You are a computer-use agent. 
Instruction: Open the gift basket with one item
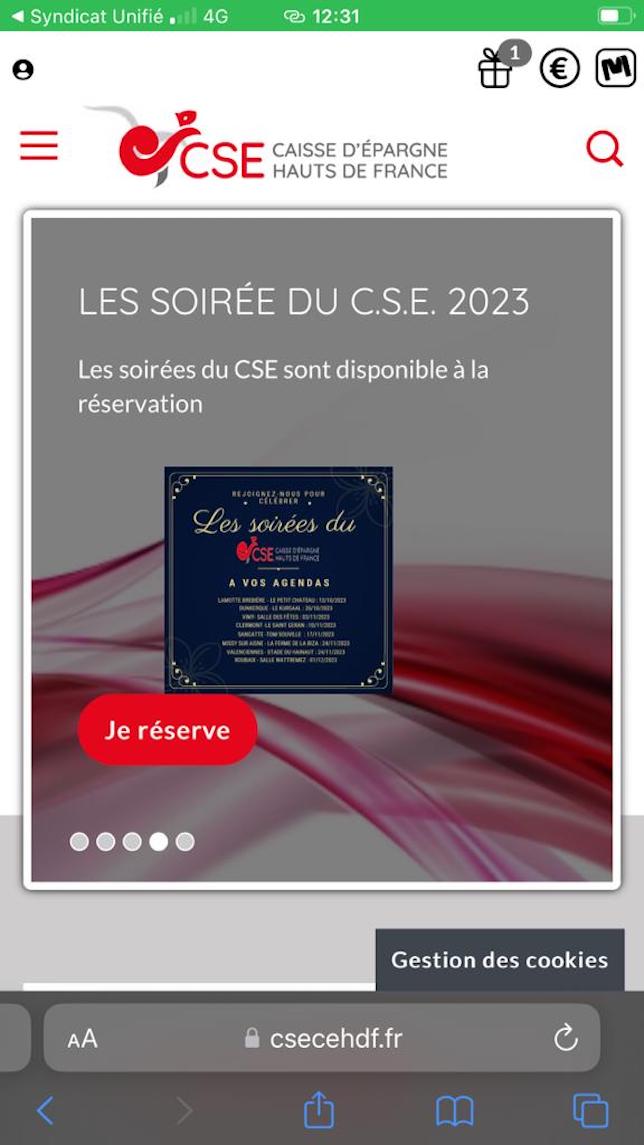coord(496,68)
